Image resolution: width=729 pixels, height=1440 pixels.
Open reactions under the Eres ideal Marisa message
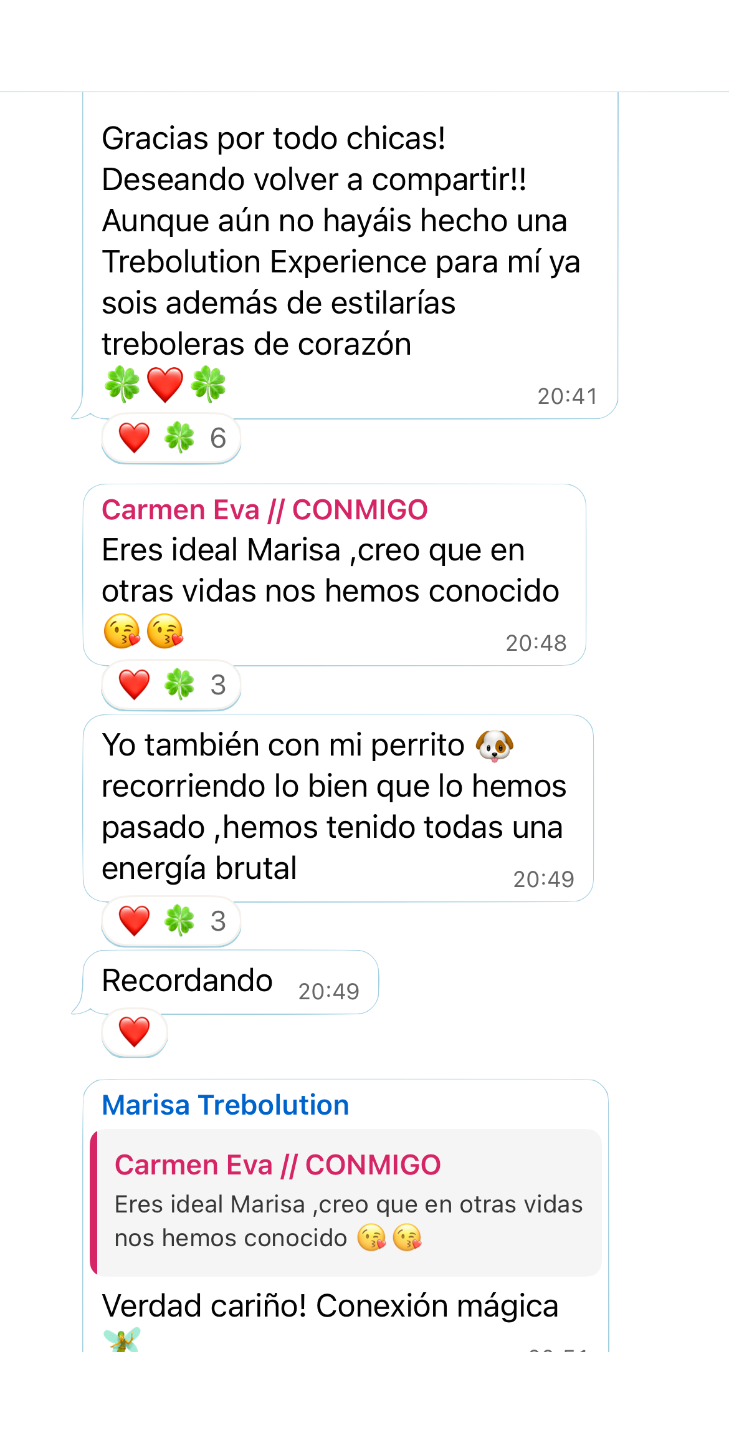[x=171, y=685]
